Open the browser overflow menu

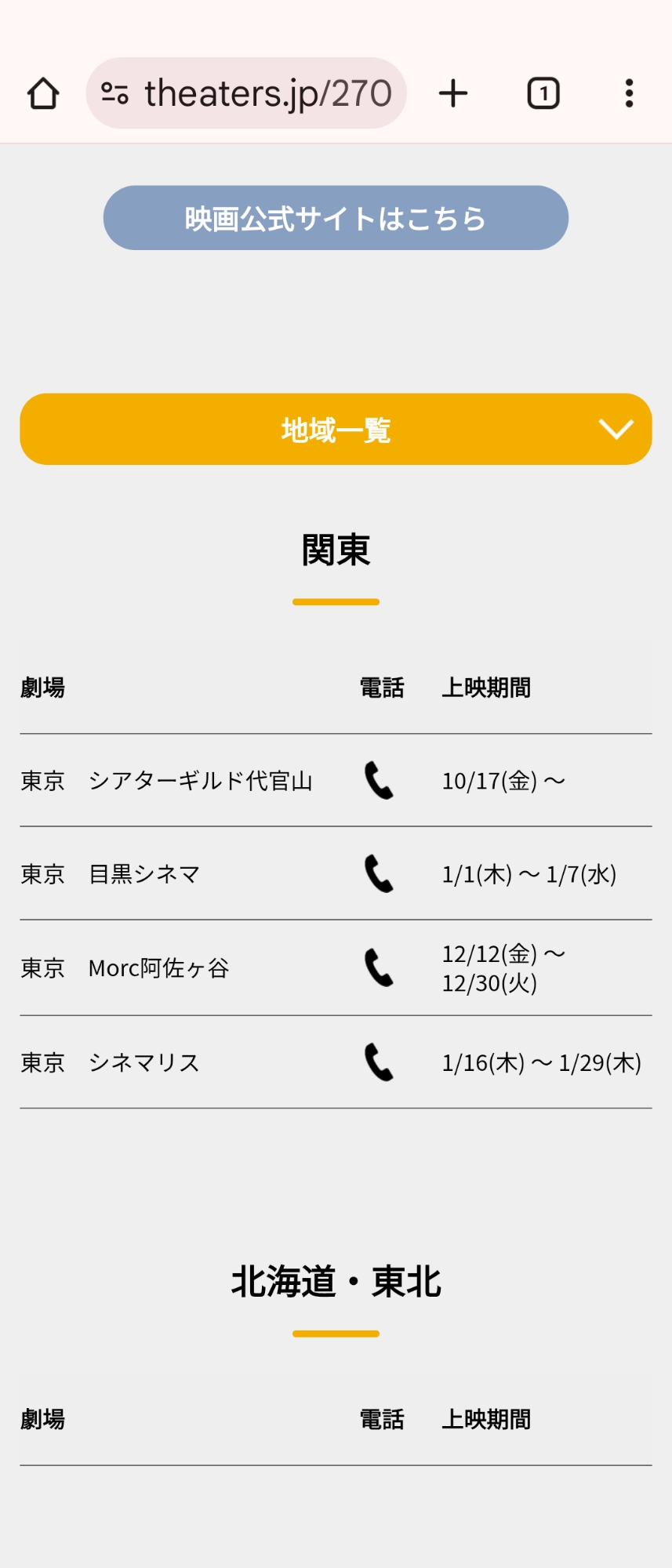(629, 93)
